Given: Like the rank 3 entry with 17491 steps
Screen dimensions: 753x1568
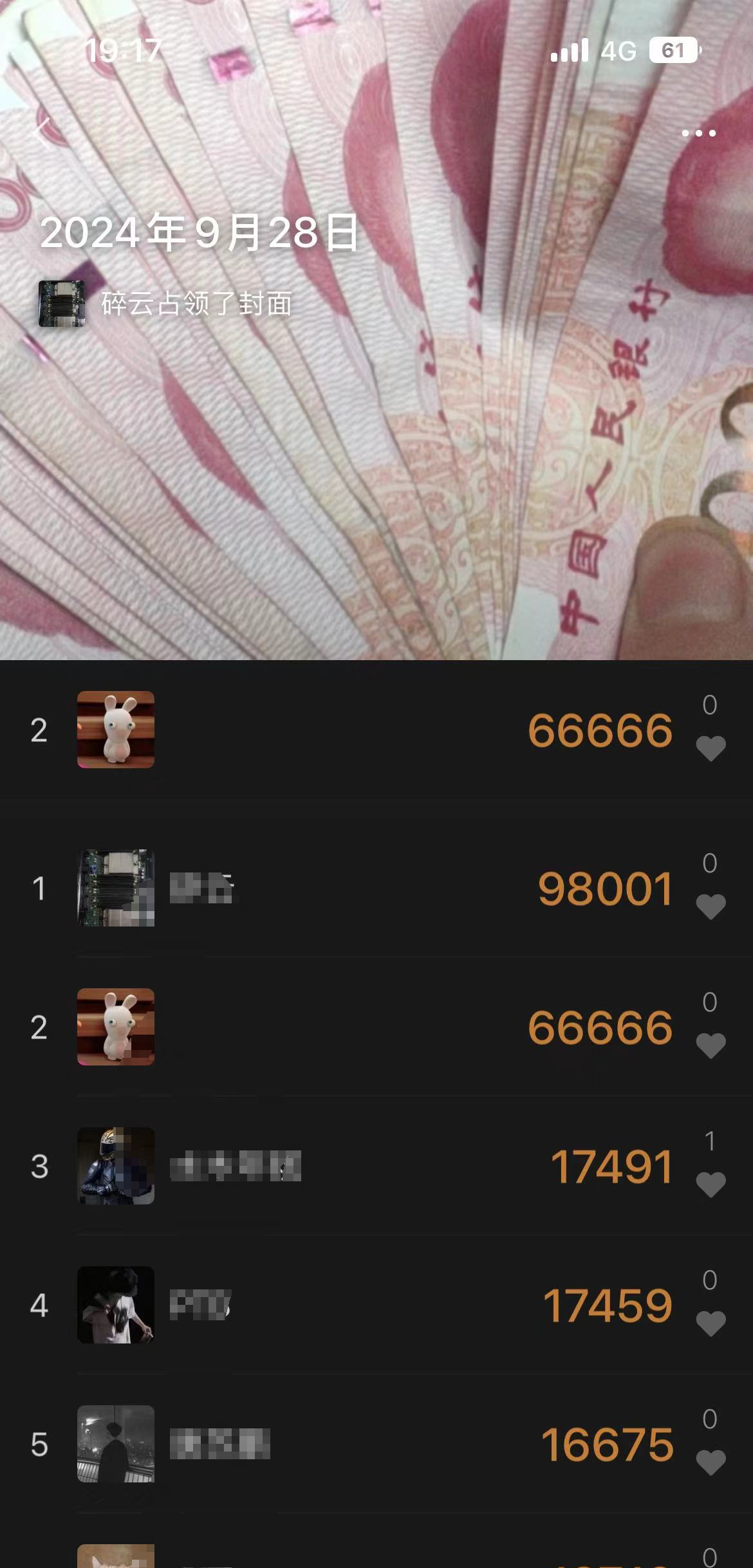Looking at the screenshot, I should [x=711, y=1185].
